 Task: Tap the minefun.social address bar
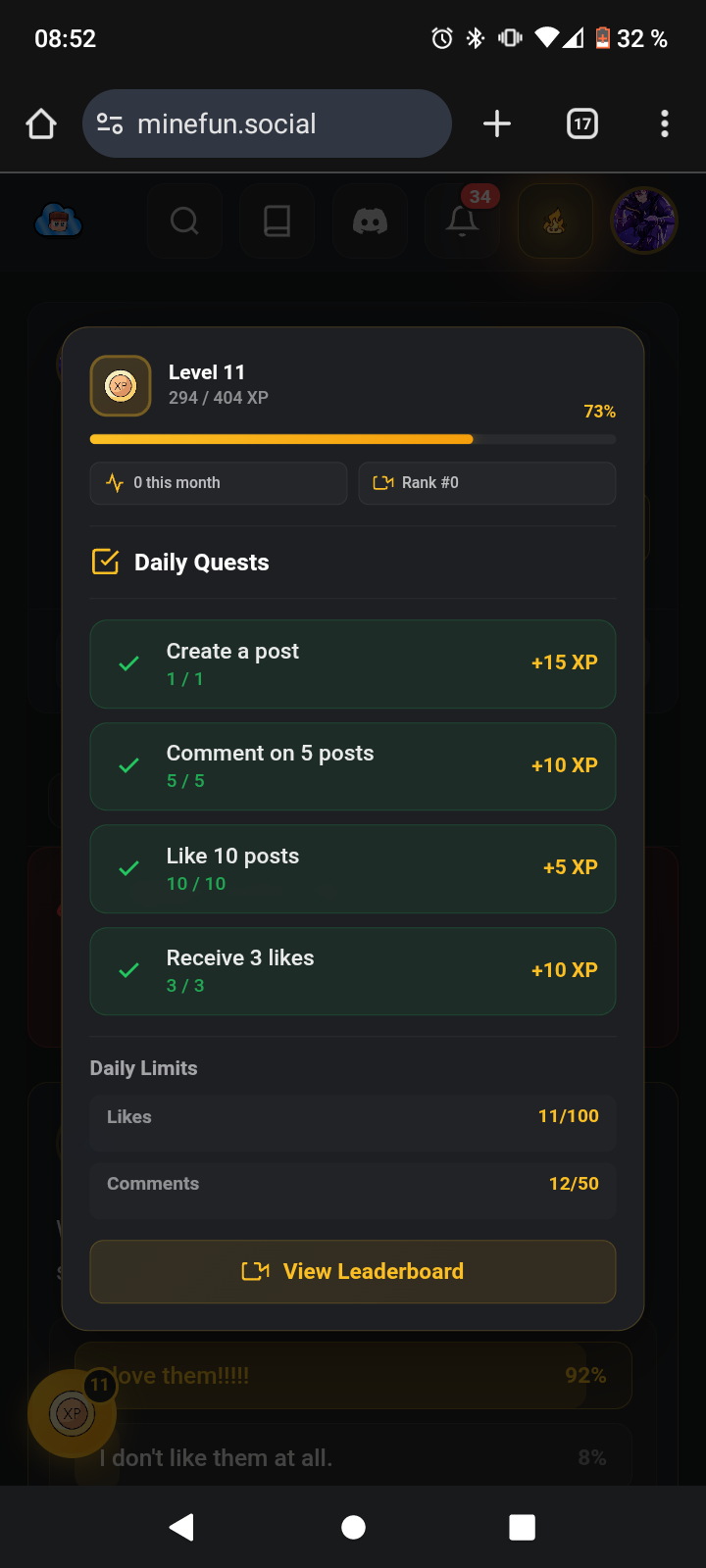click(x=267, y=123)
